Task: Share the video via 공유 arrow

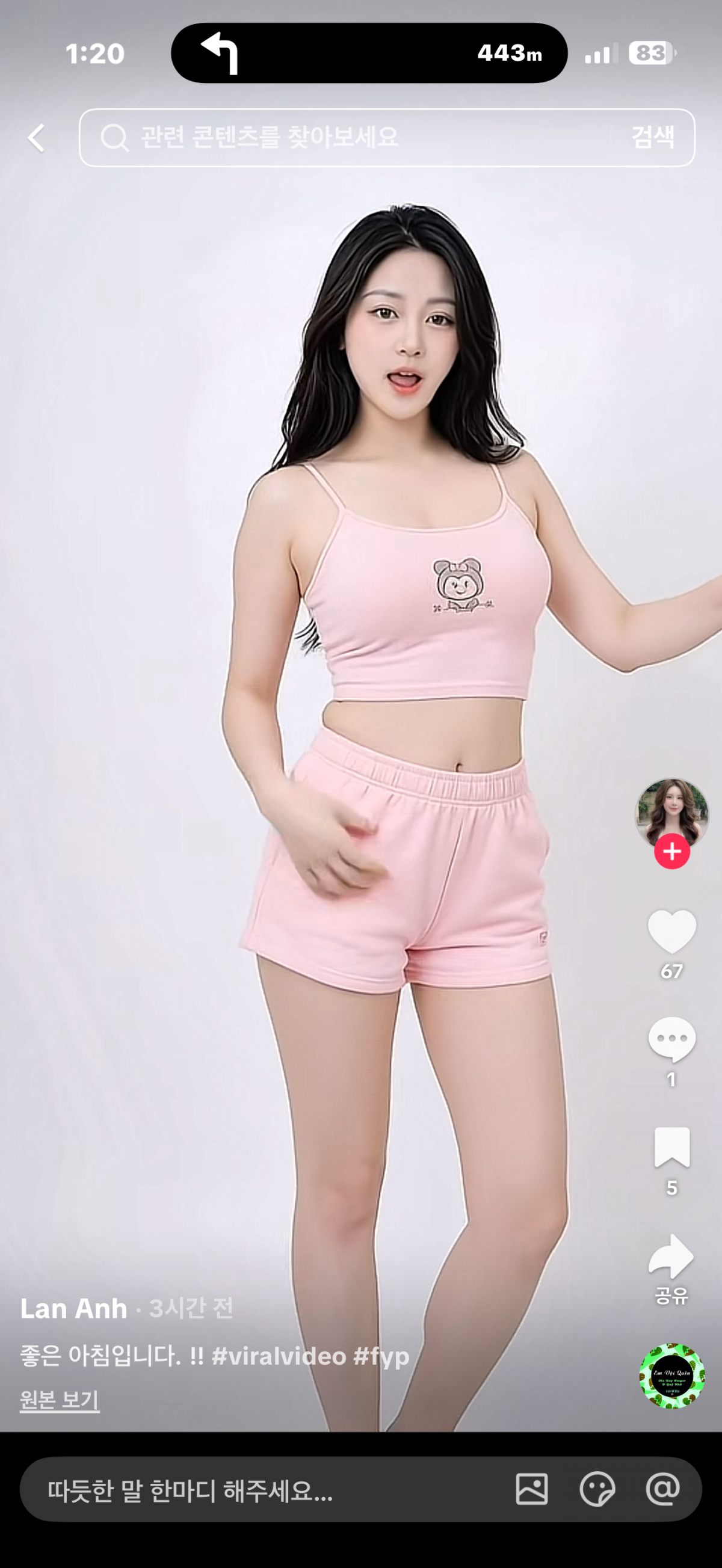Action: (x=671, y=1258)
